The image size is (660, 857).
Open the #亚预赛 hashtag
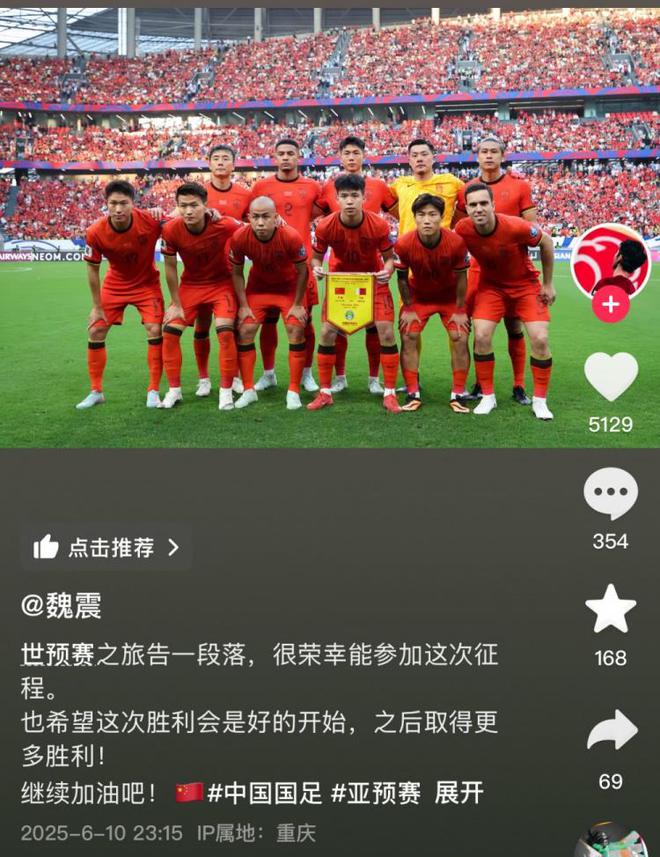(376, 793)
